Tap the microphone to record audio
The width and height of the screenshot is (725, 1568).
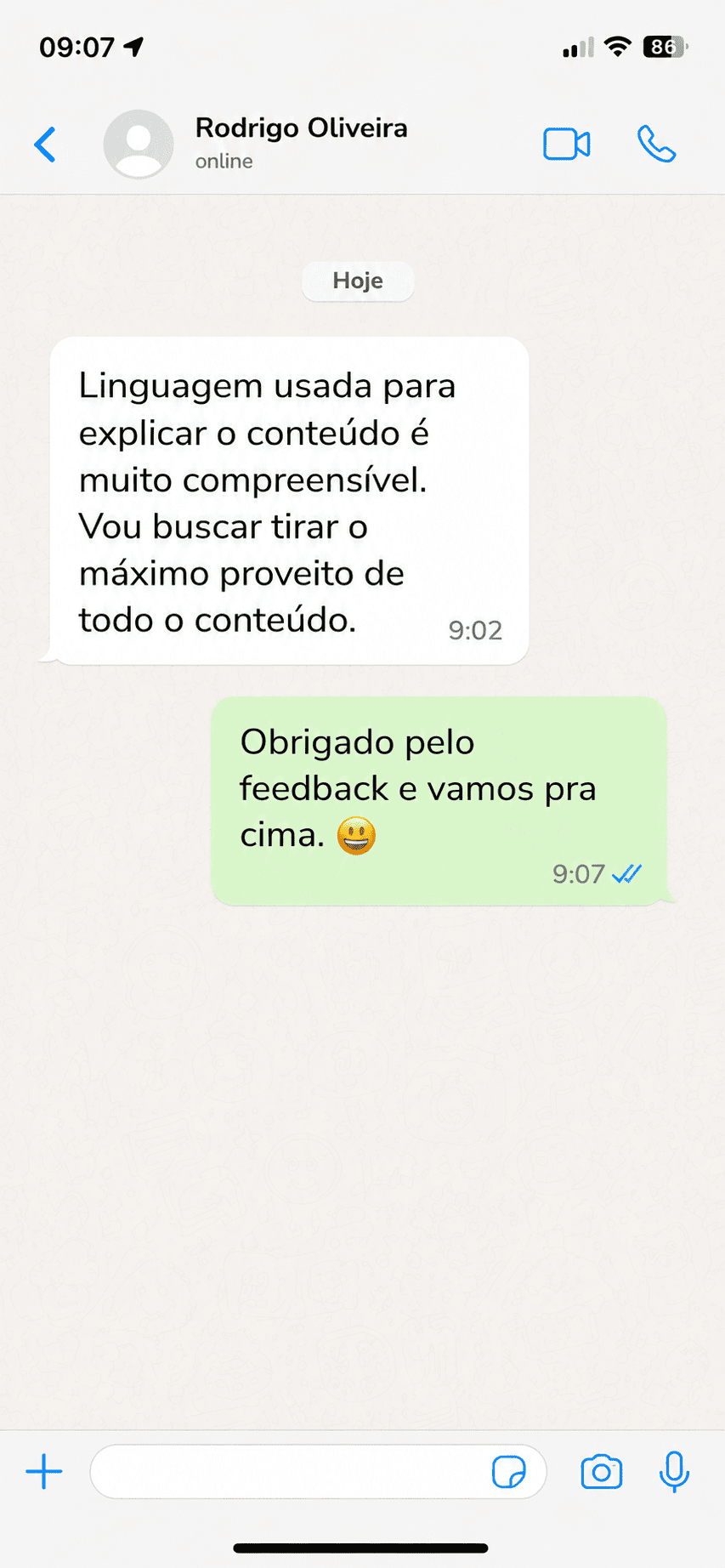click(674, 1472)
